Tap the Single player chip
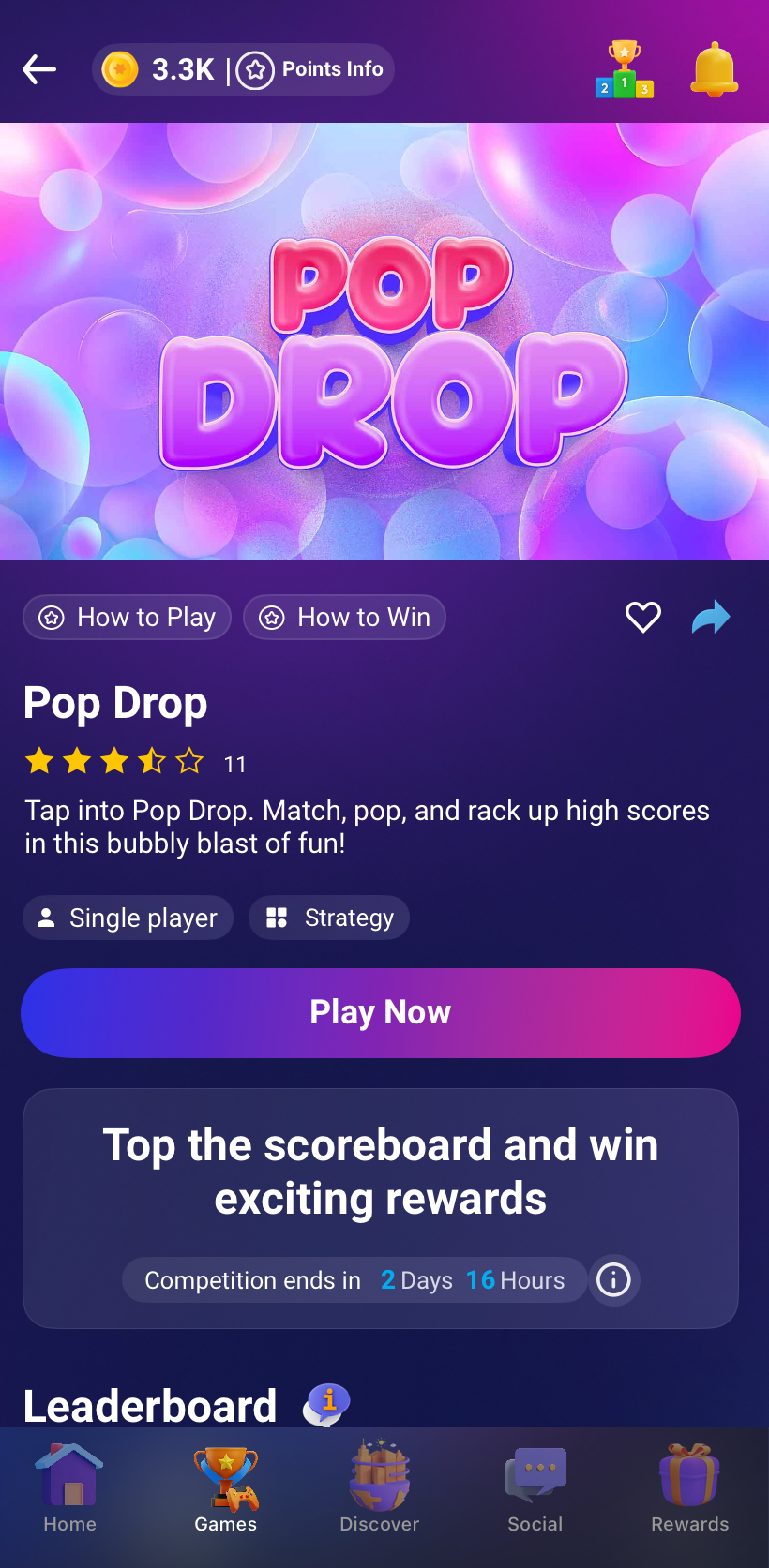This screenshot has width=769, height=1568. coord(128,918)
